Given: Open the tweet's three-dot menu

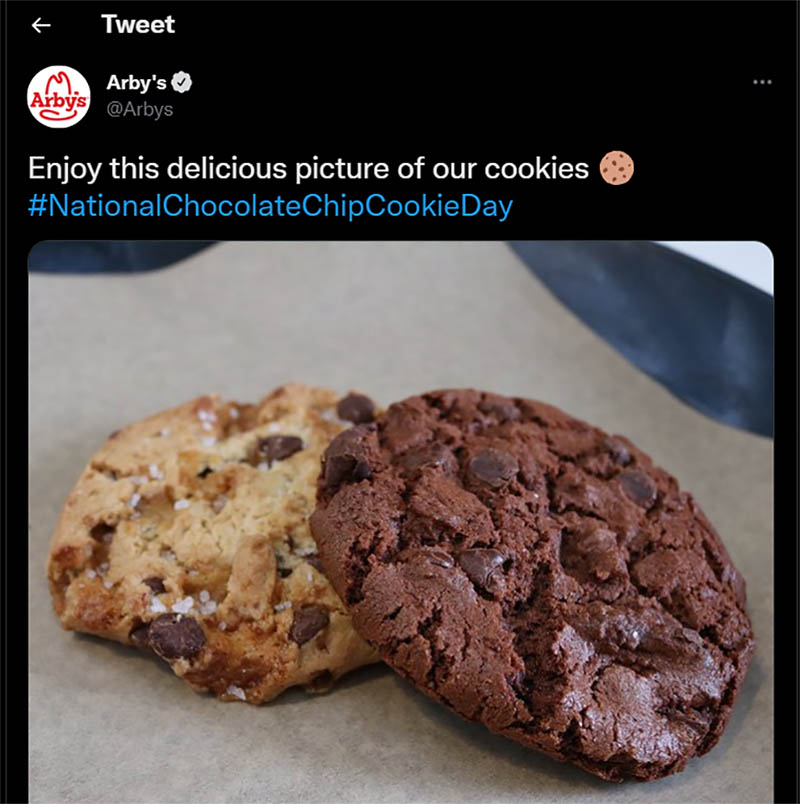Looking at the screenshot, I should pyautogui.click(x=762, y=82).
